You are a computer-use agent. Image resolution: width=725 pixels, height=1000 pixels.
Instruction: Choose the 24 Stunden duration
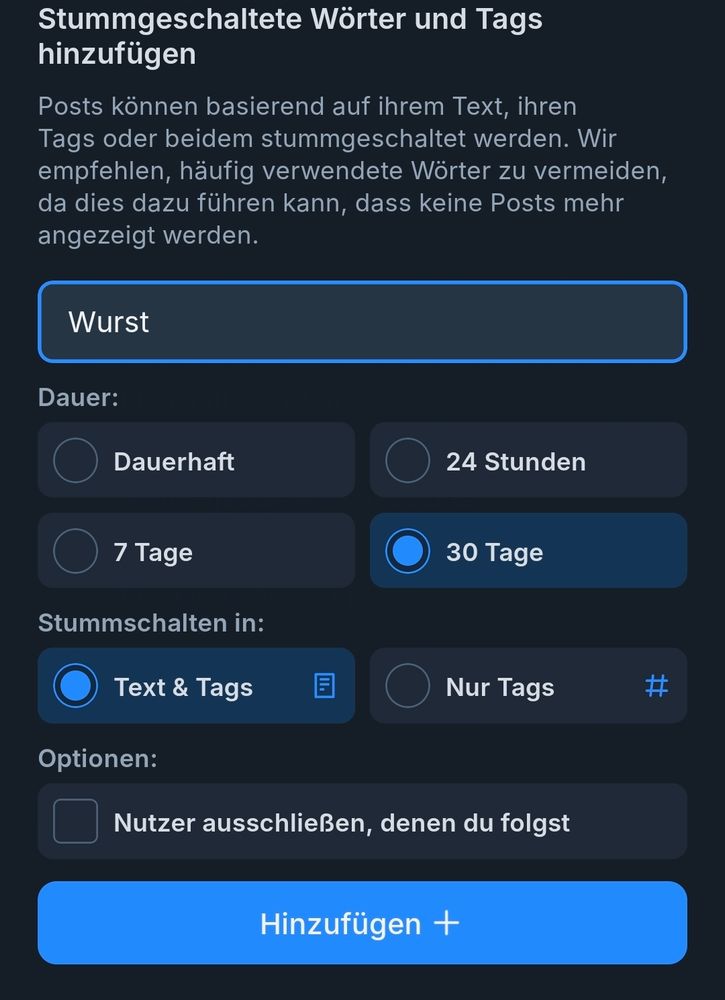tap(528, 460)
